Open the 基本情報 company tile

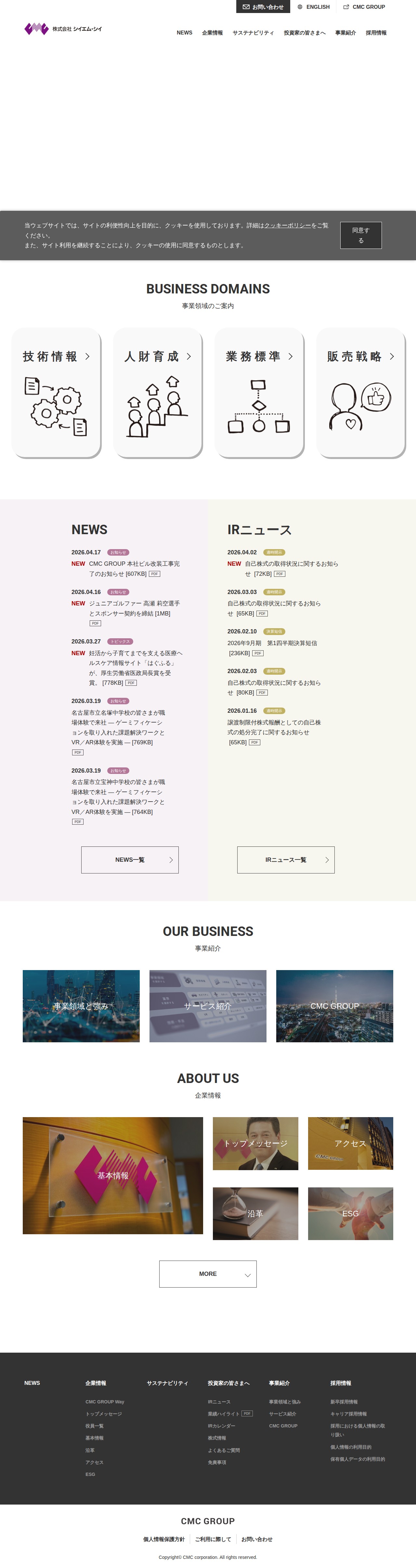[112, 1175]
